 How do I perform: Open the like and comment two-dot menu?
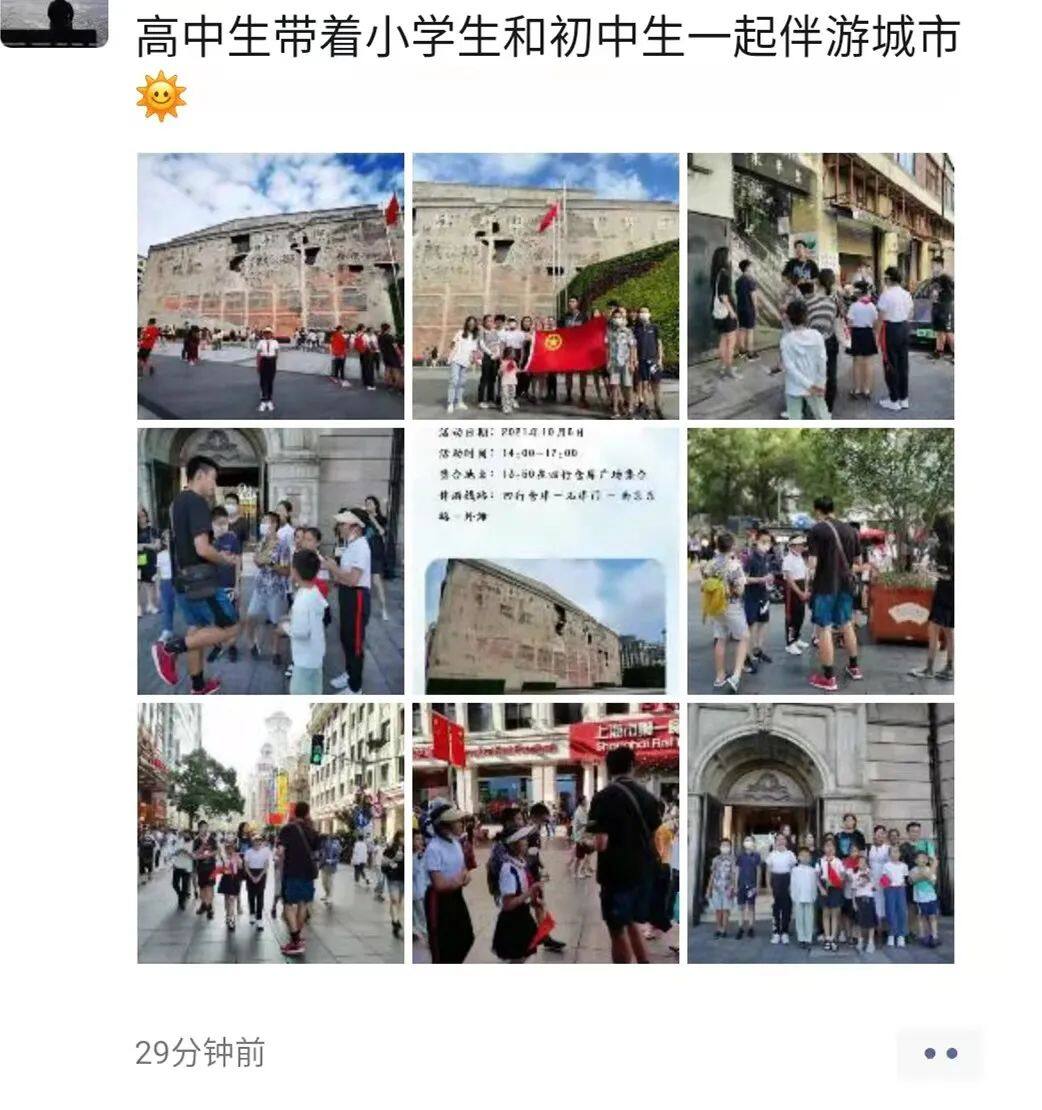click(939, 1053)
